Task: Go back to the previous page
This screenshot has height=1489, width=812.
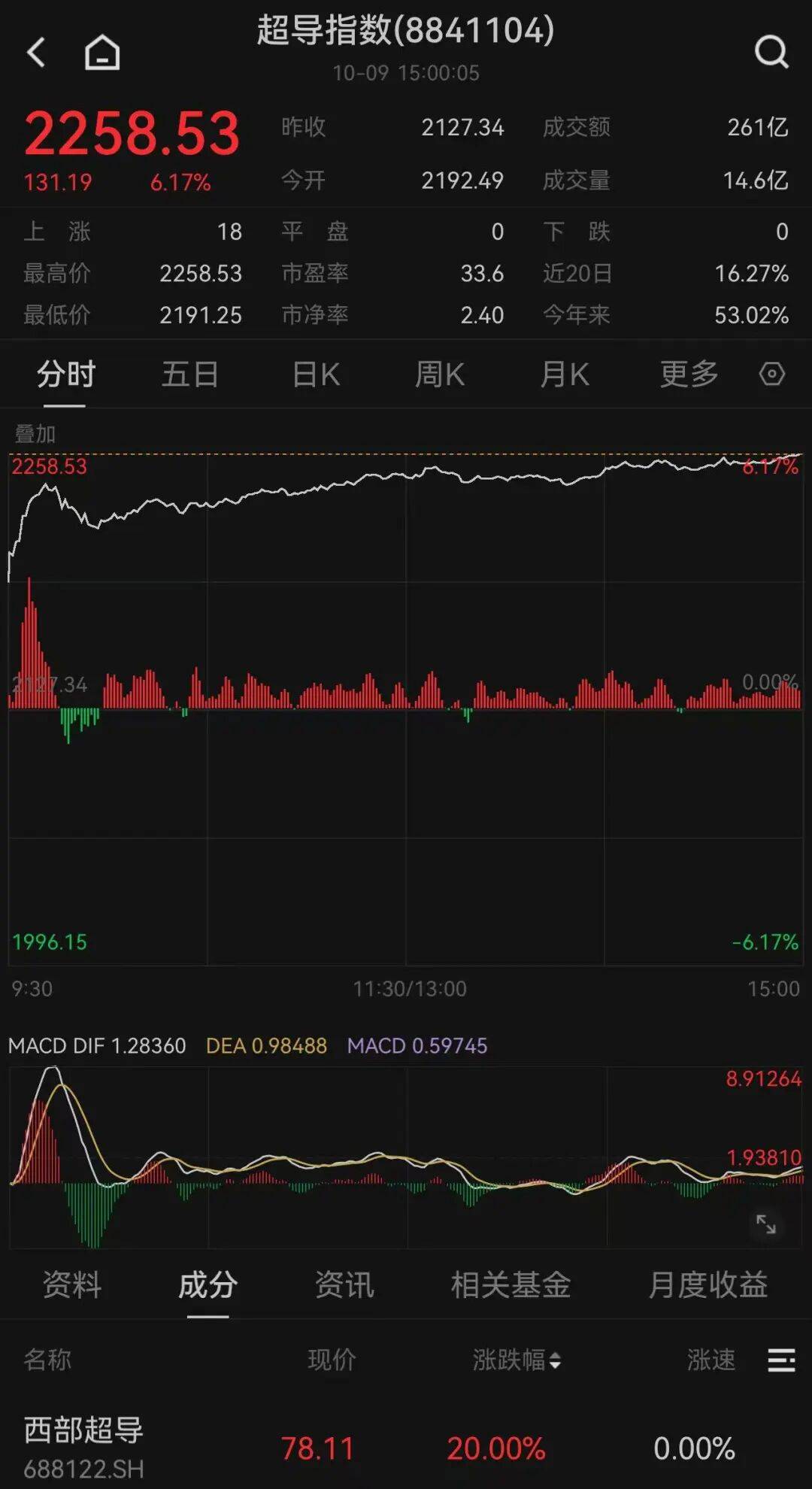Action: coord(36,53)
